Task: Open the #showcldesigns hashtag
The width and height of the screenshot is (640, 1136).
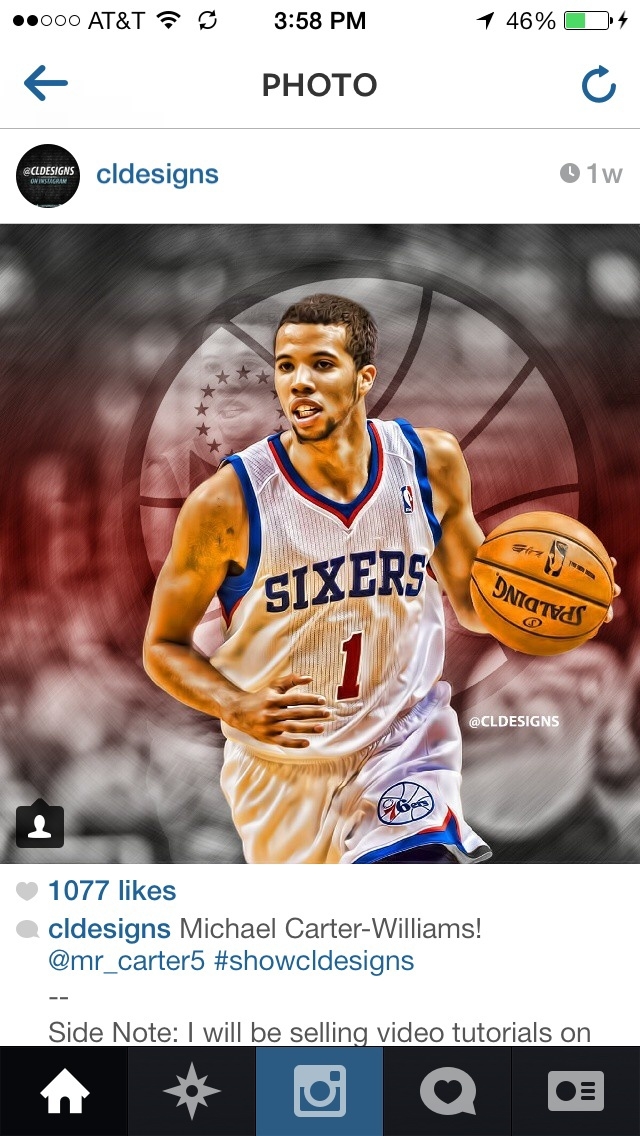Action: point(314,961)
